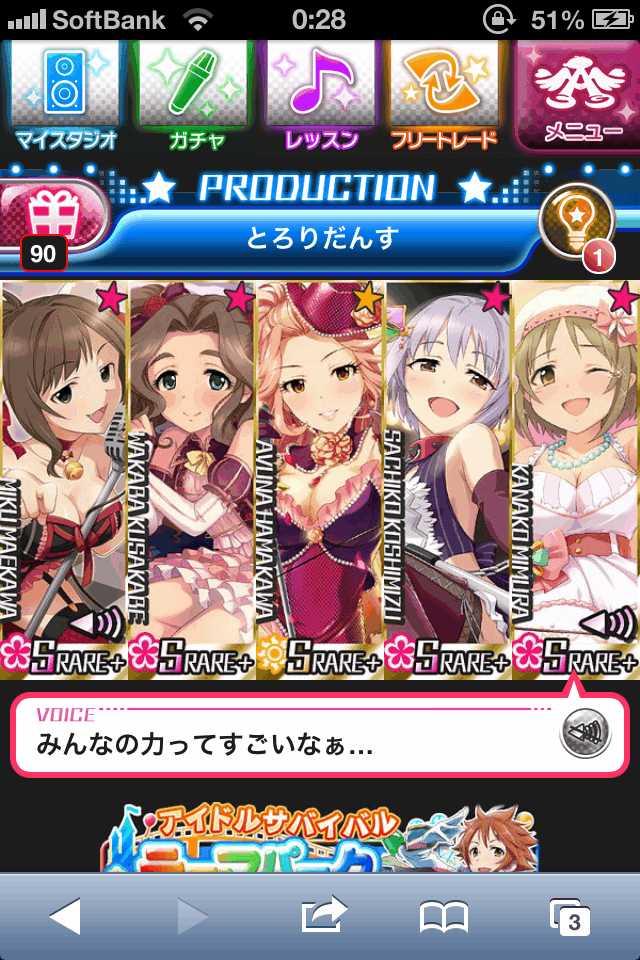This screenshot has width=640, height=960.
Task: Play the voice line in VOICE bubble
Action: click(x=585, y=737)
